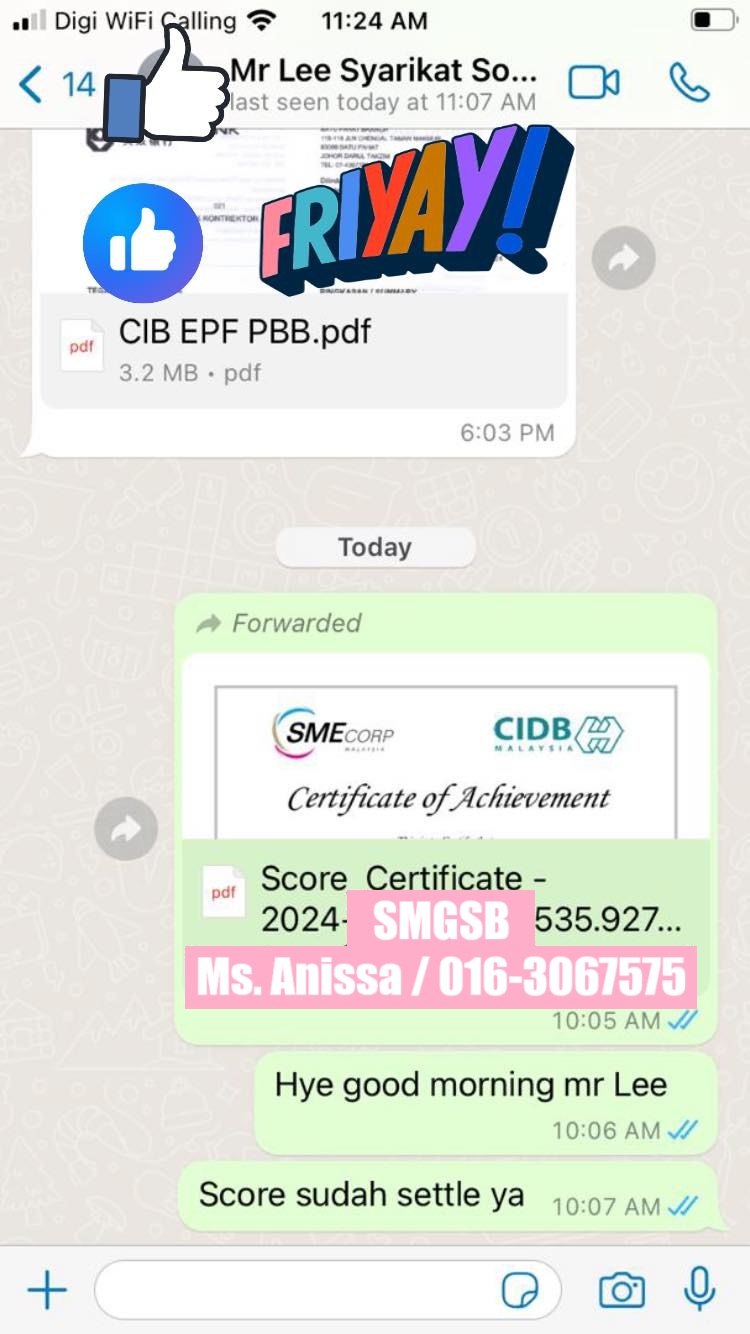Forward the Score Certificate message
750x1334 pixels.
[x=126, y=828]
